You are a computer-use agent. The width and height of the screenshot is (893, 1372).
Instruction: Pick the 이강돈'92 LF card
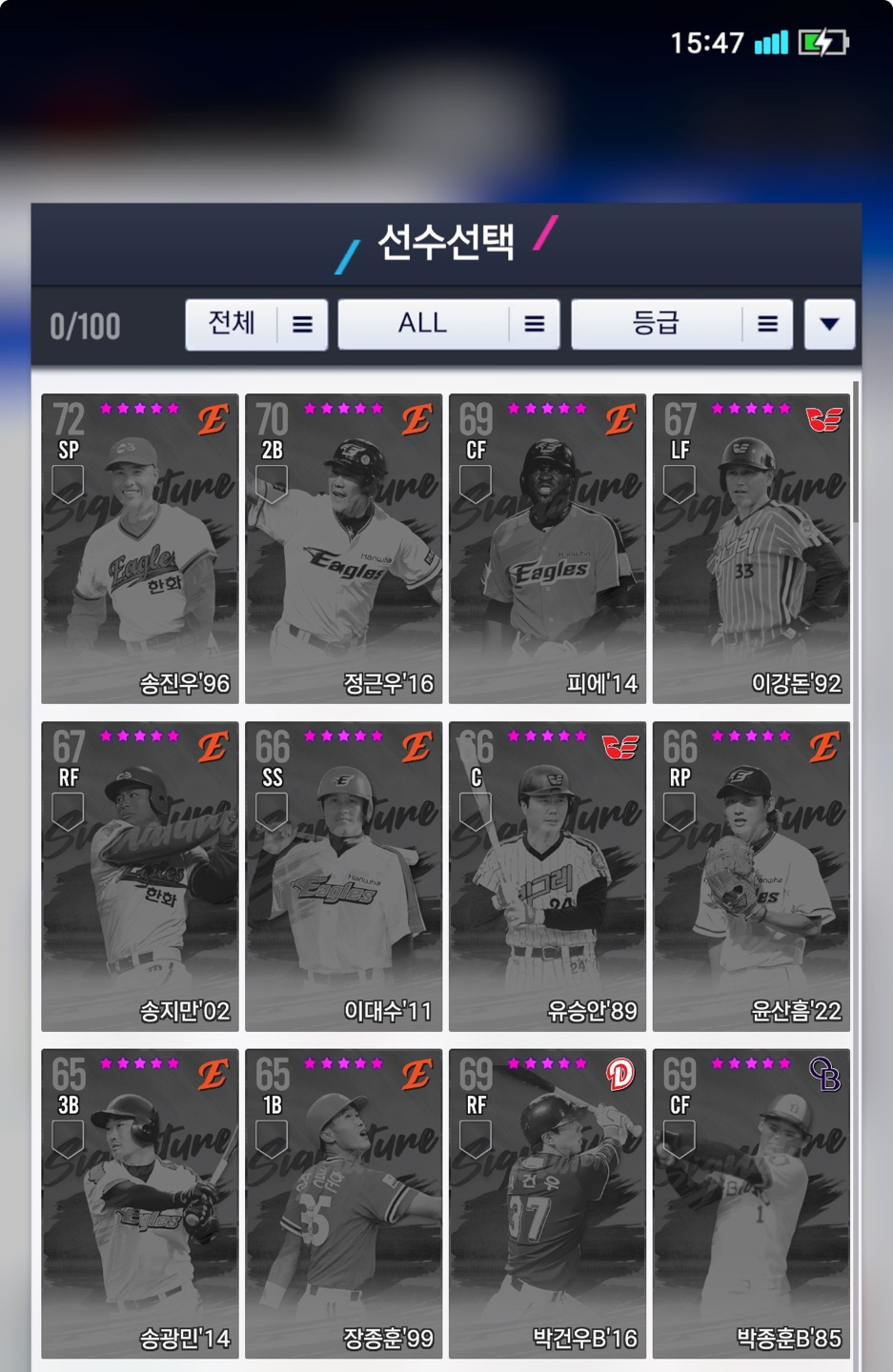(751, 549)
